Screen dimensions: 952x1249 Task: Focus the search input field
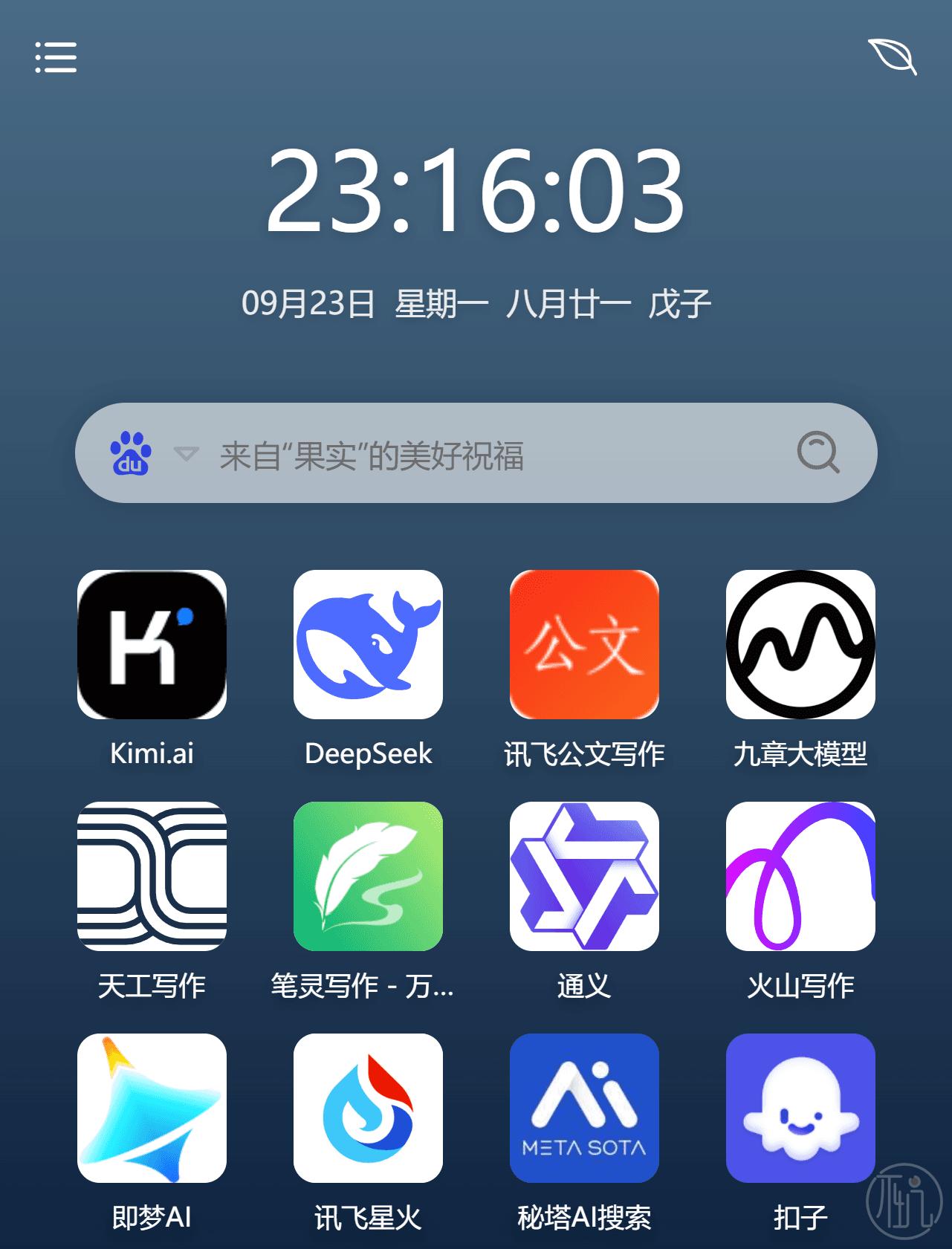(x=490, y=455)
